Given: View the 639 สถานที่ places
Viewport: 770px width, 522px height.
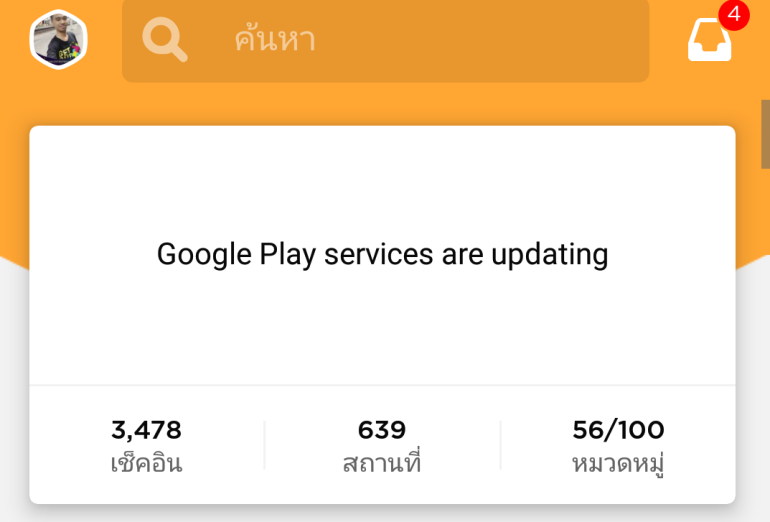Looking at the screenshot, I should 382,446.
